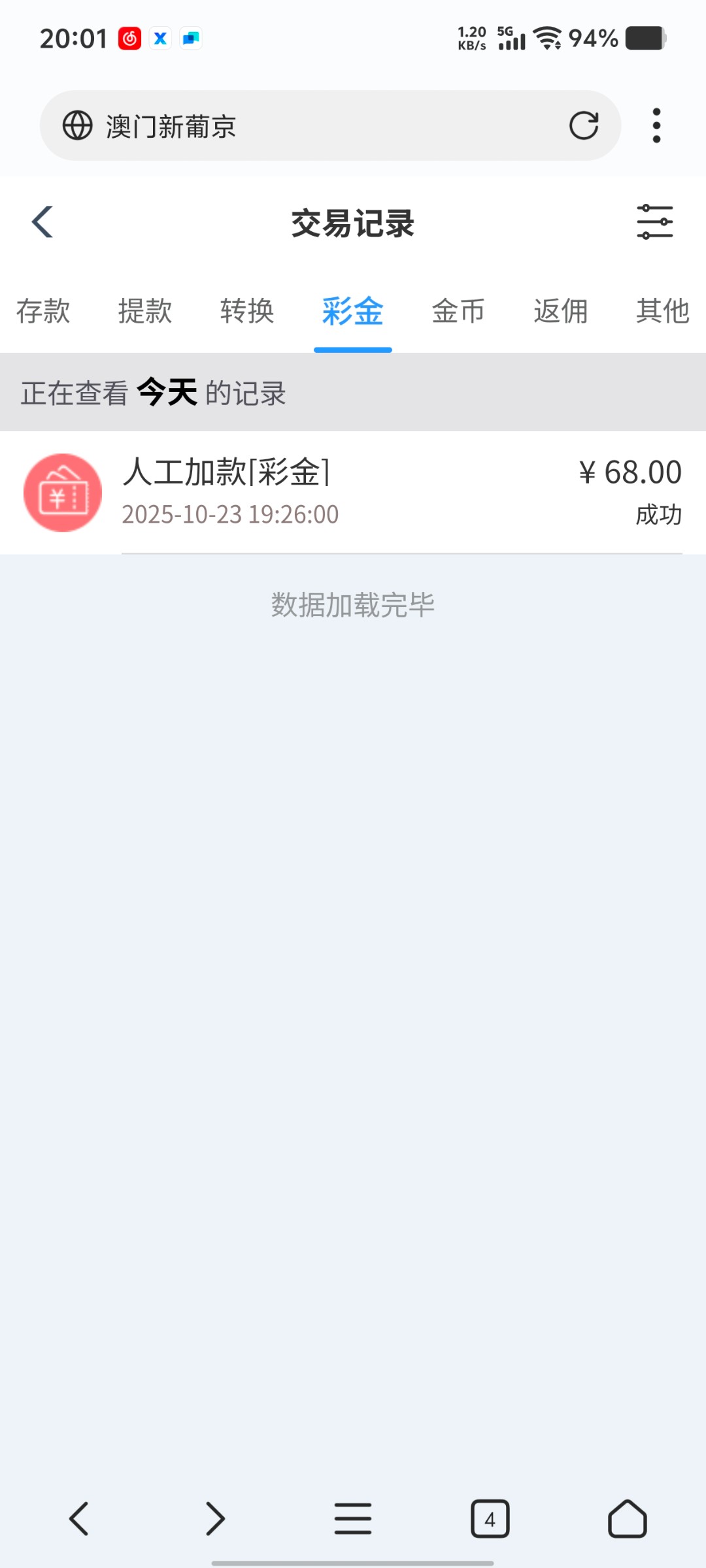The image size is (706, 1568).
Task: Navigate forward with browser forward arrow
Action: pos(215,1518)
